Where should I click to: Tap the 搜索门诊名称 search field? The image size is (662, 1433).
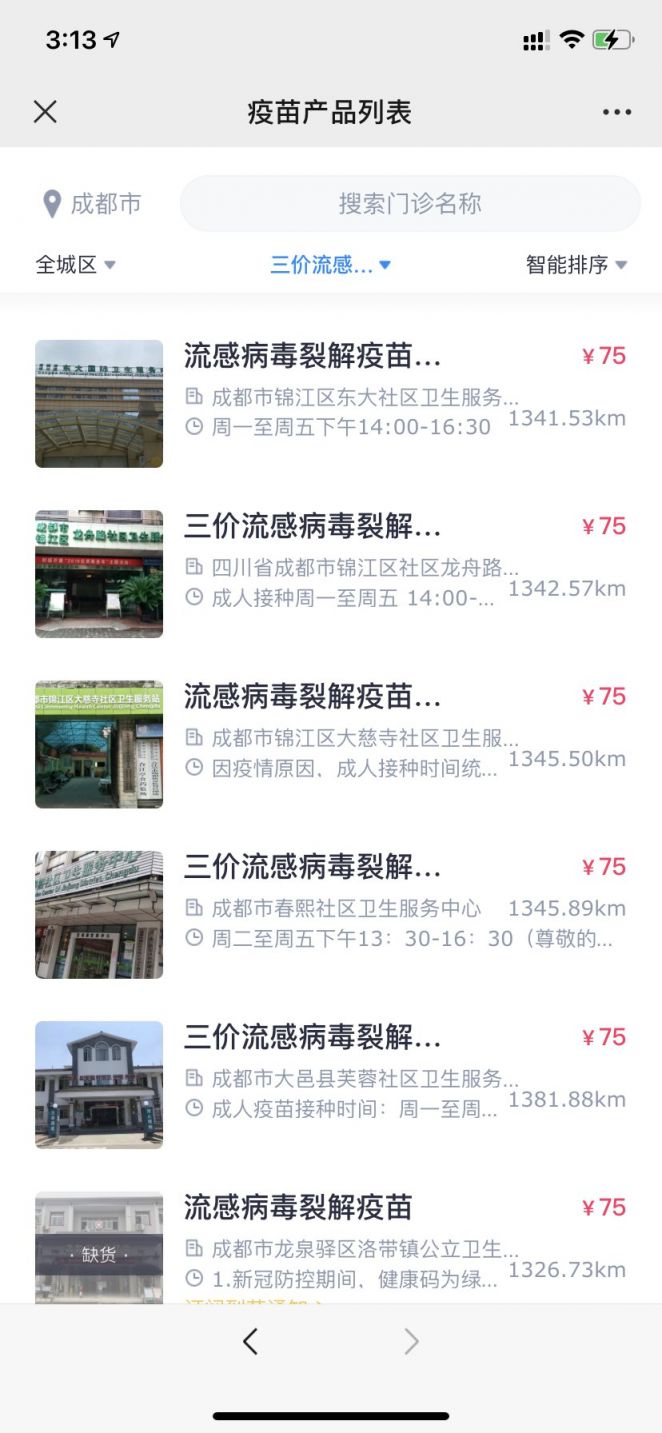(x=410, y=204)
